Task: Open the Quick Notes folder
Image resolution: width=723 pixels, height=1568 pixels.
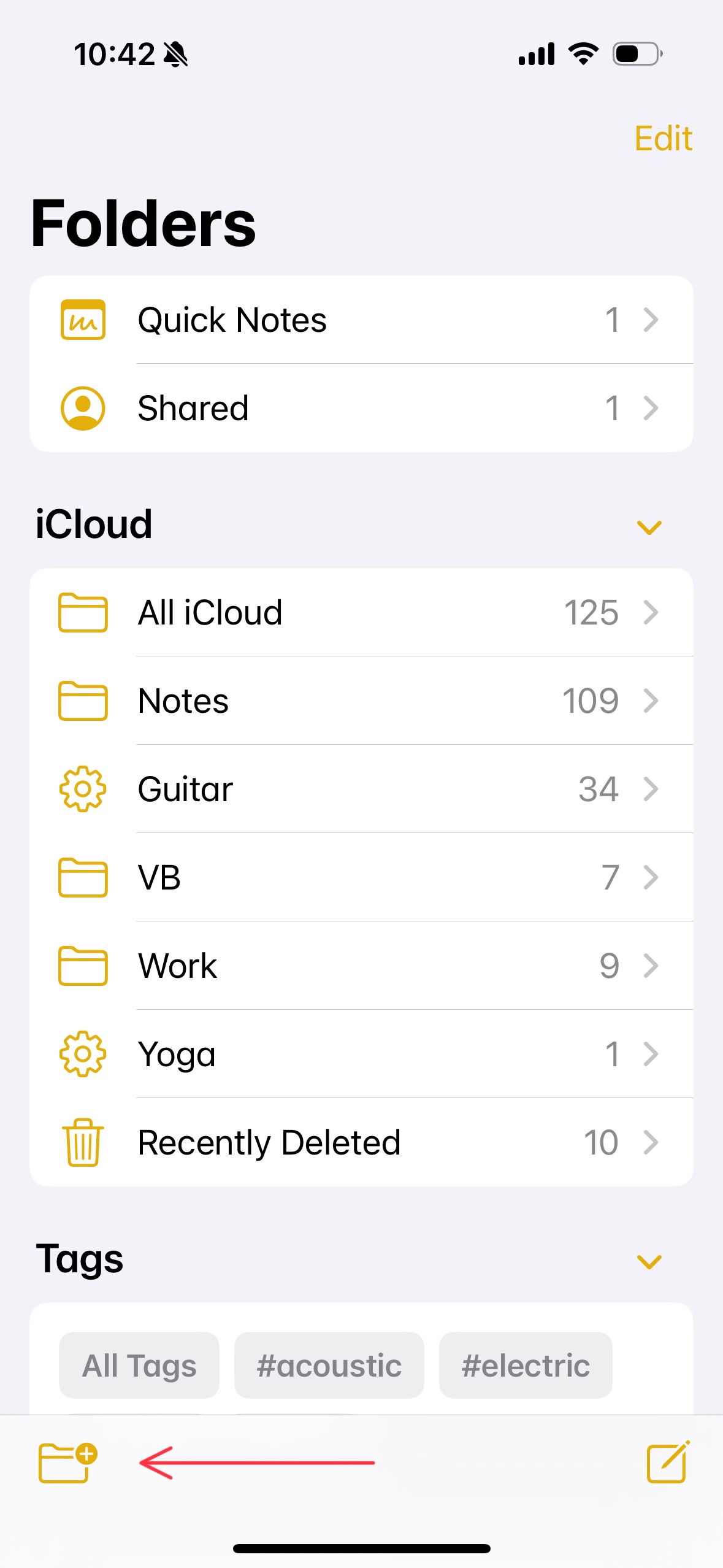Action: click(361, 320)
